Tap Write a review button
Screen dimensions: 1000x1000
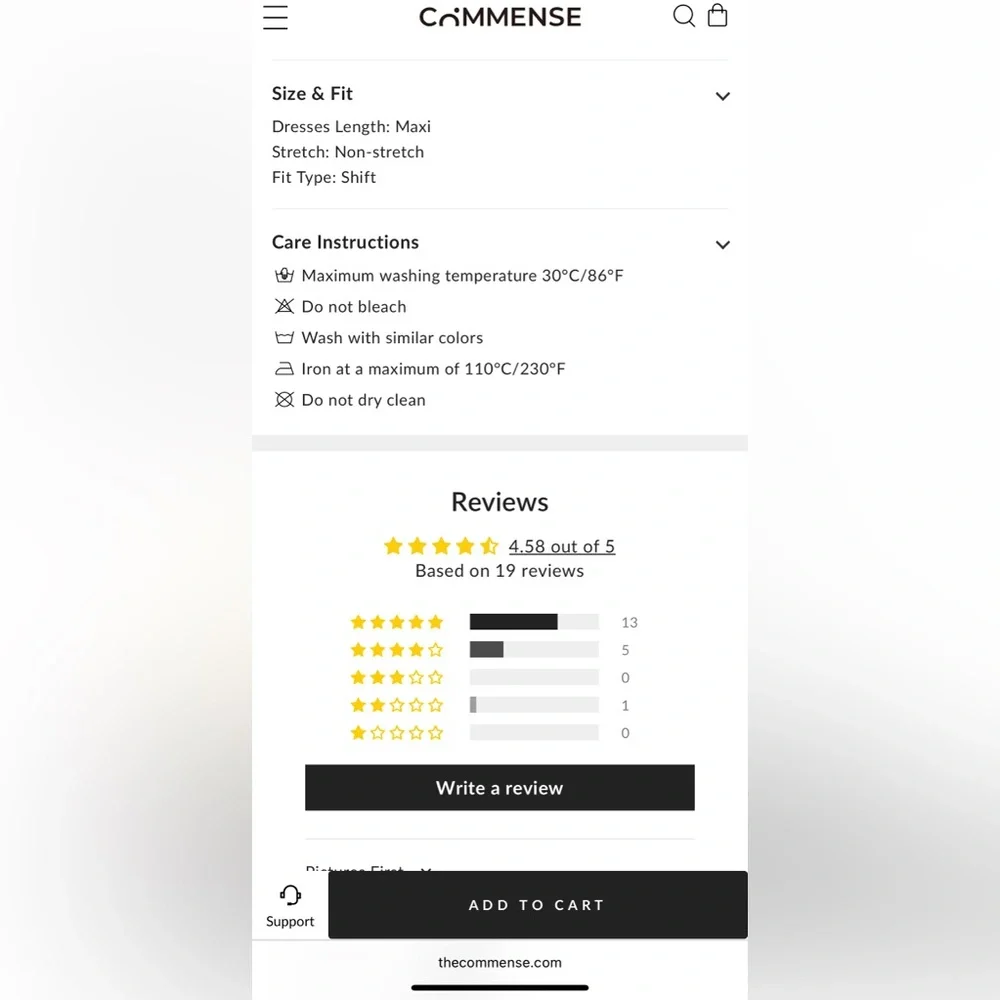[x=499, y=788]
